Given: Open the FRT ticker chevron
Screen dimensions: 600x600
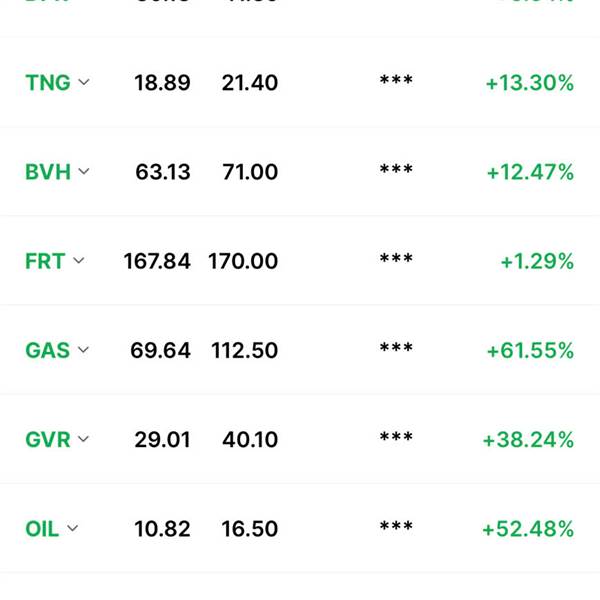Looking at the screenshot, I should (x=79, y=261).
